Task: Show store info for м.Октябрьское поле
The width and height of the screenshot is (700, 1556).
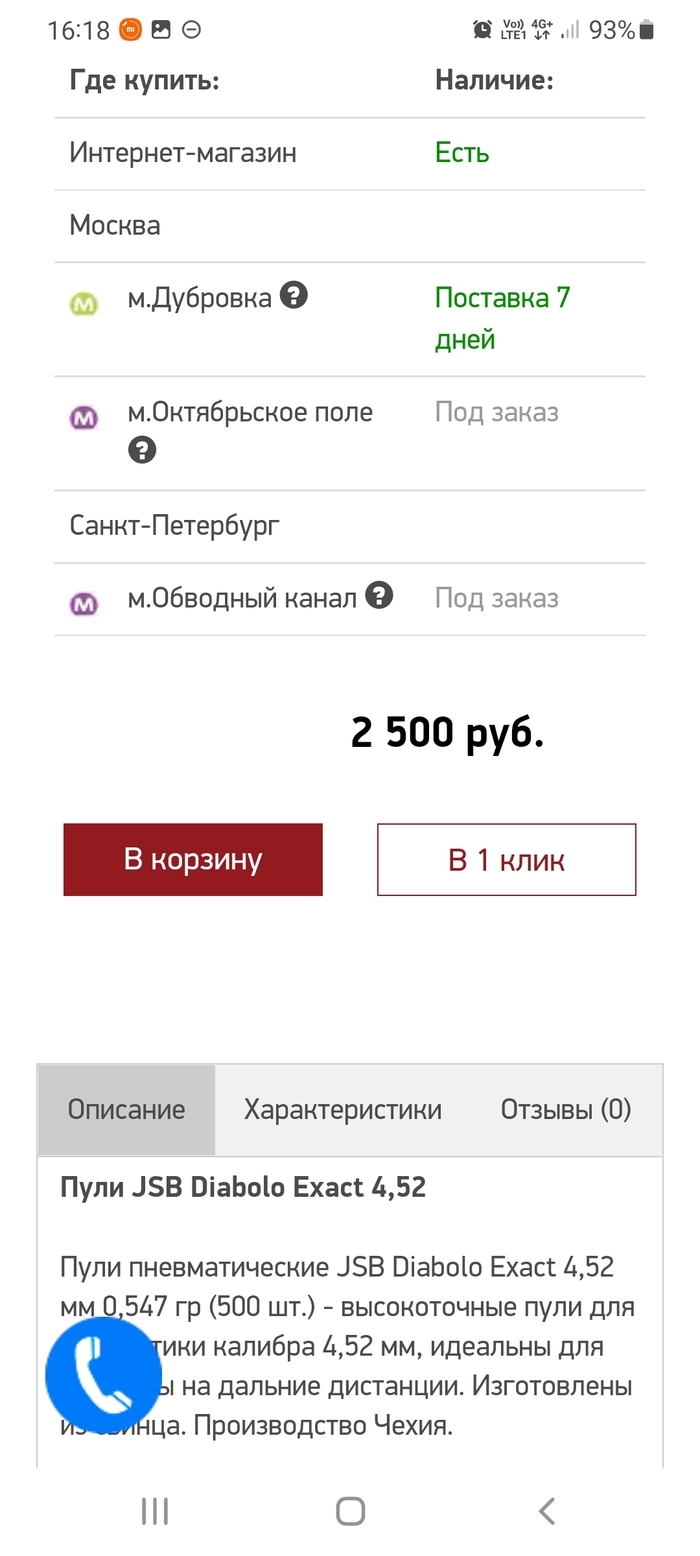Action: pos(142,451)
